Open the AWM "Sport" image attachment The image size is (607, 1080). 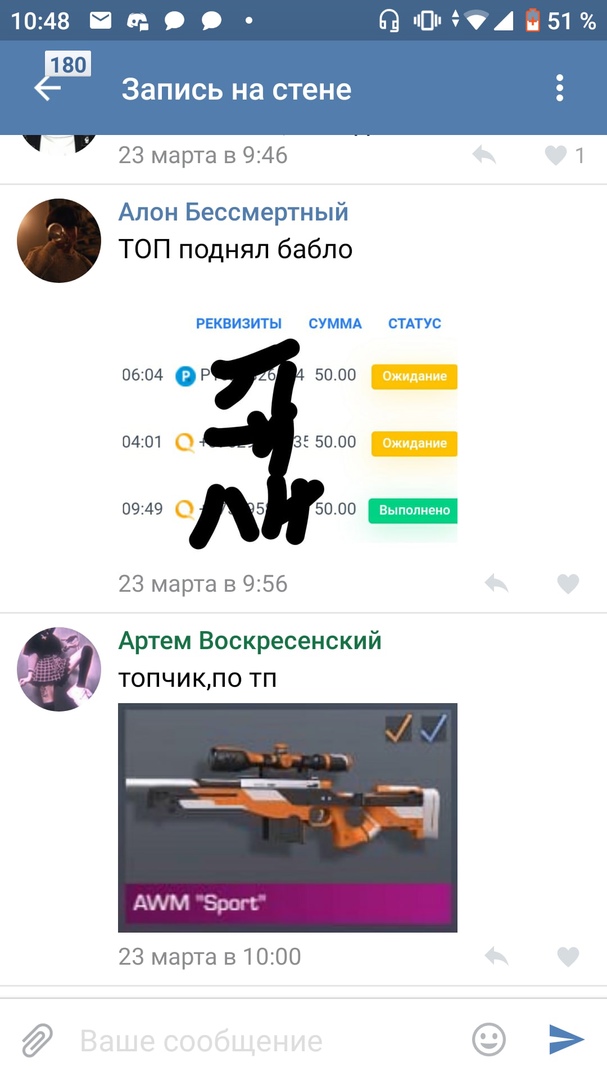pos(288,817)
